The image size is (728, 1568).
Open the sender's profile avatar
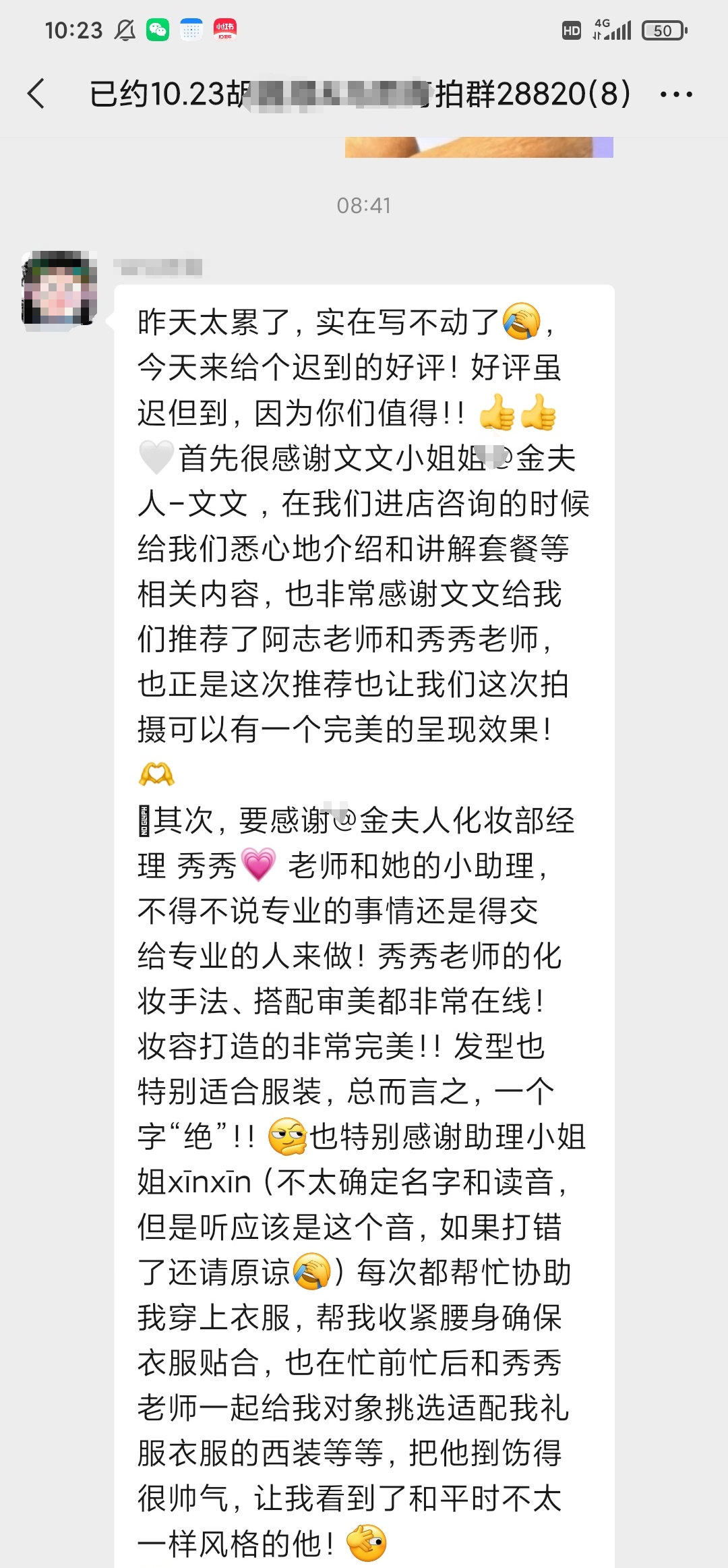59,288
